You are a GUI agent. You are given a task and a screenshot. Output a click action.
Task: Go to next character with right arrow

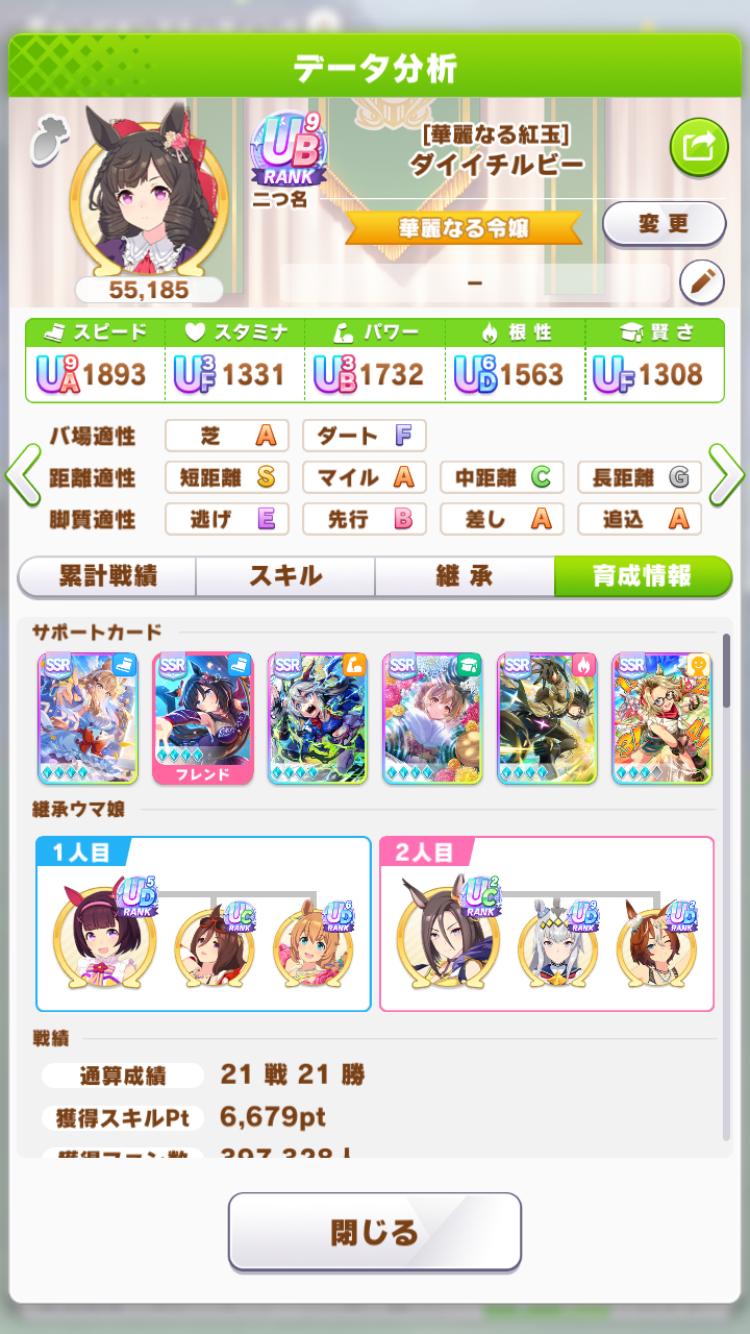pyautogui.click(x=727, y=477)
